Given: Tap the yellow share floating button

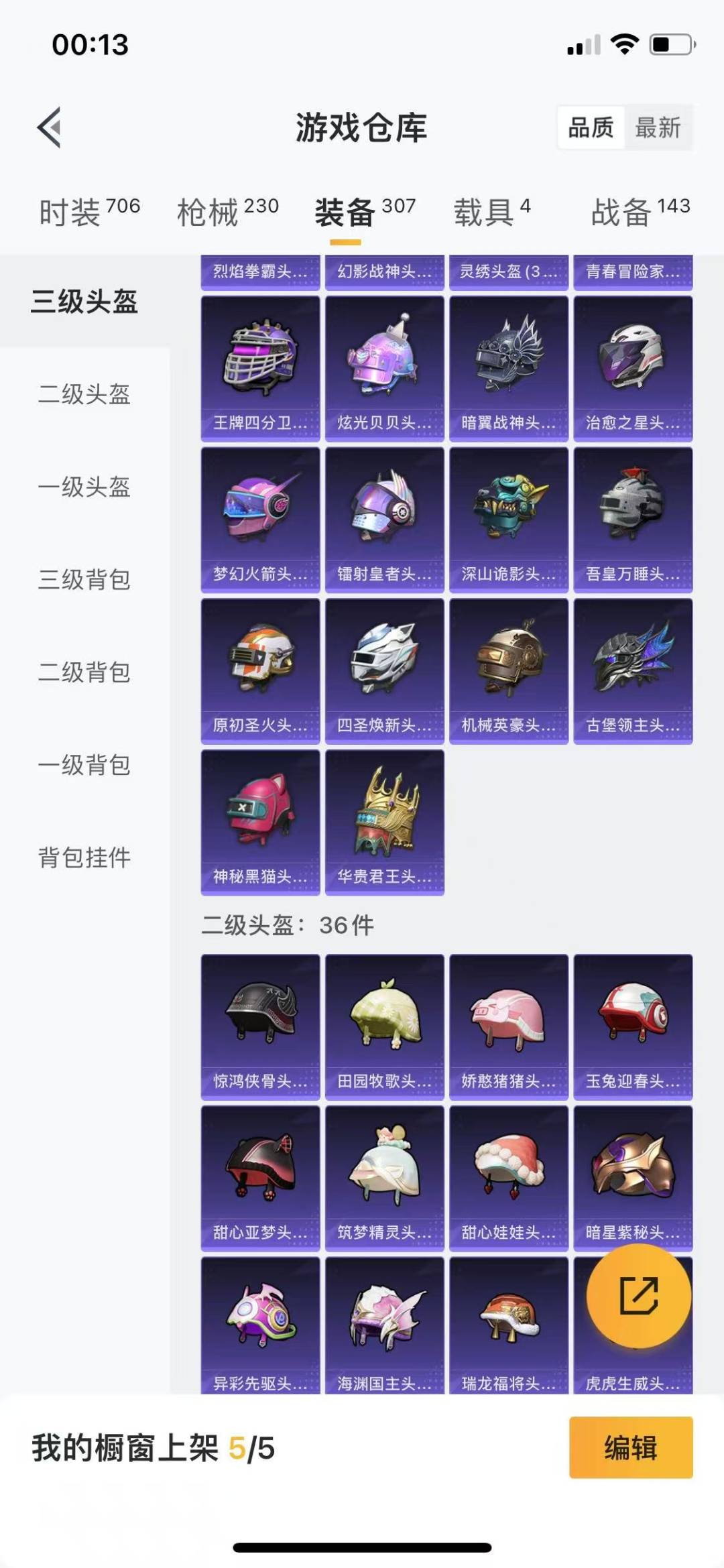Looking at the screenshot, I should coord(638,1295).
